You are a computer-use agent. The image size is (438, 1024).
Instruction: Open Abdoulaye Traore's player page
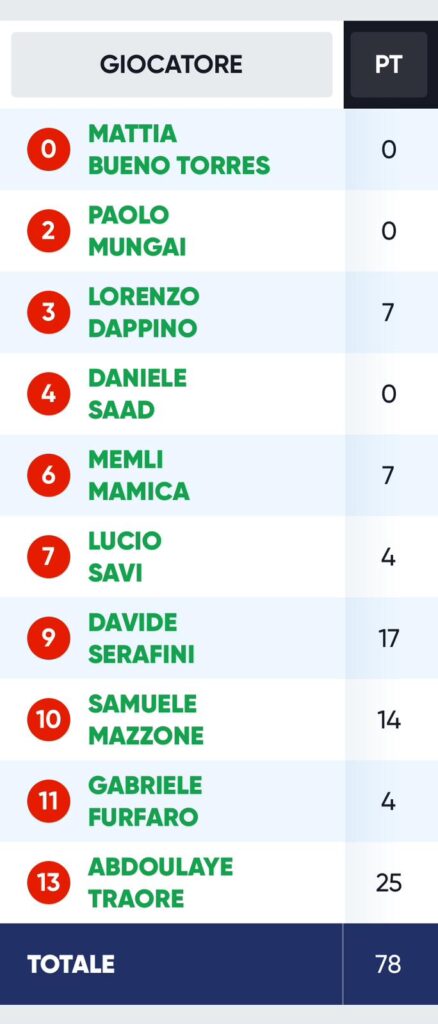pos(161,882)
